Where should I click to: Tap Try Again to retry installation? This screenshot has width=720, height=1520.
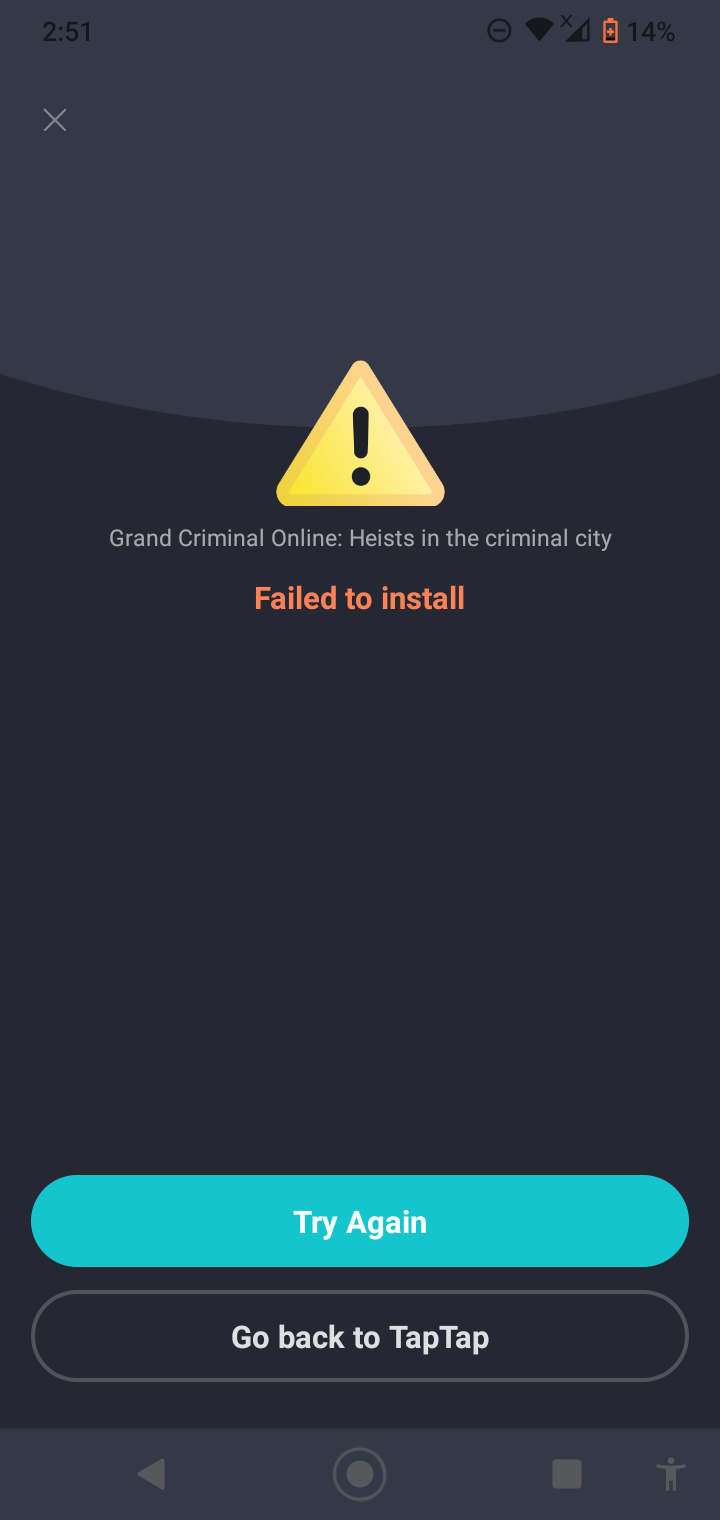[360, 1221]
